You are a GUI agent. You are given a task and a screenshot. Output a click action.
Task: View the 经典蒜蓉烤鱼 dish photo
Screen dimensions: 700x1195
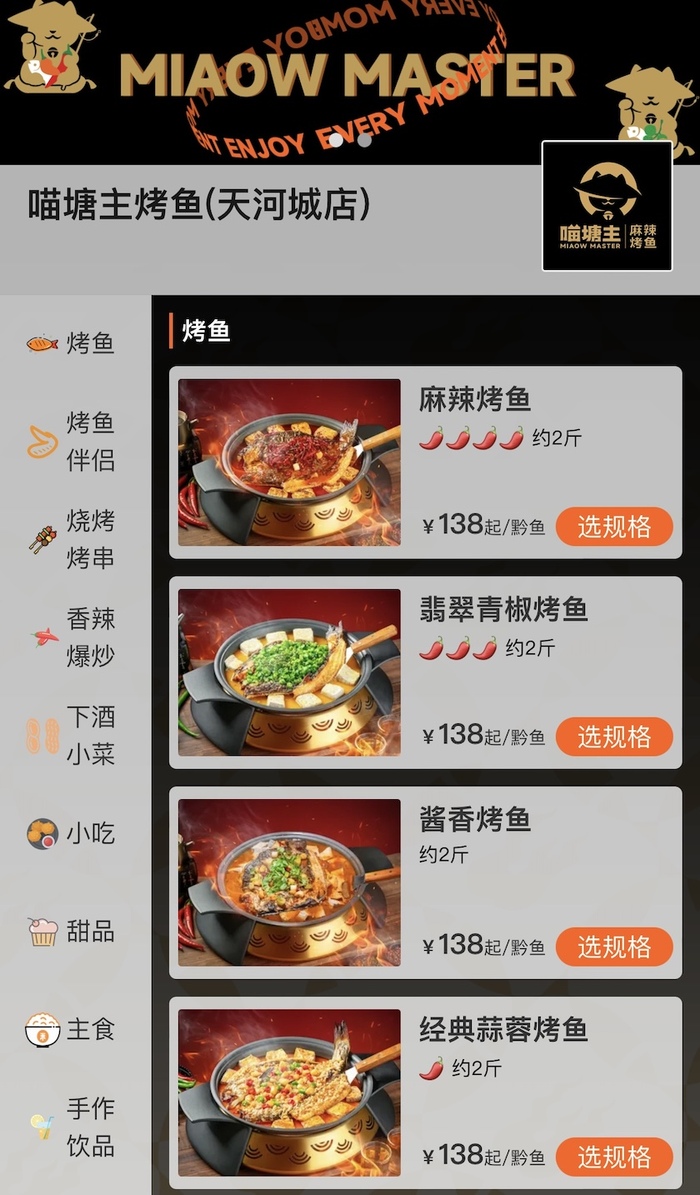point(289,1092)
